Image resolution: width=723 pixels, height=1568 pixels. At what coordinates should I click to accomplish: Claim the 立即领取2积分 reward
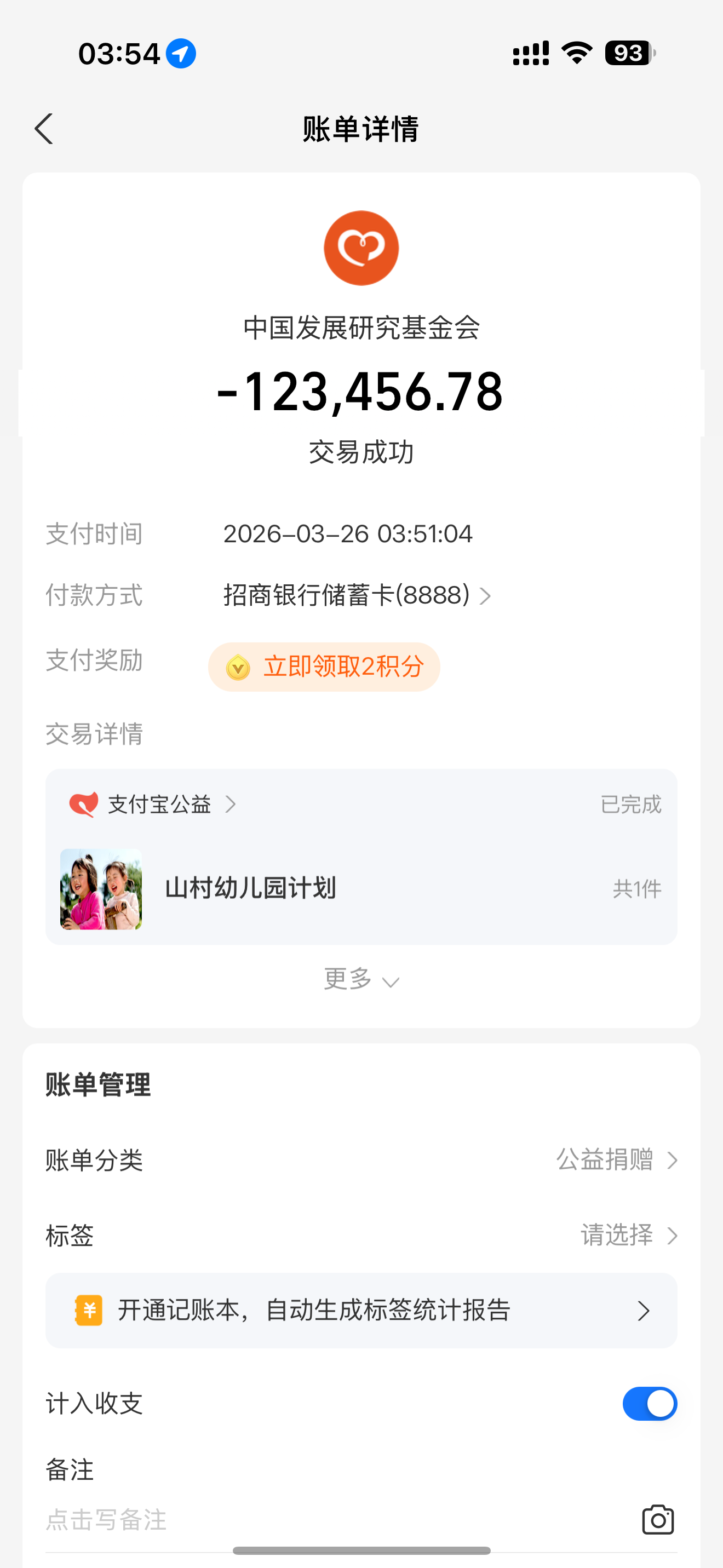pyautogui.click(x=324, y=667)
